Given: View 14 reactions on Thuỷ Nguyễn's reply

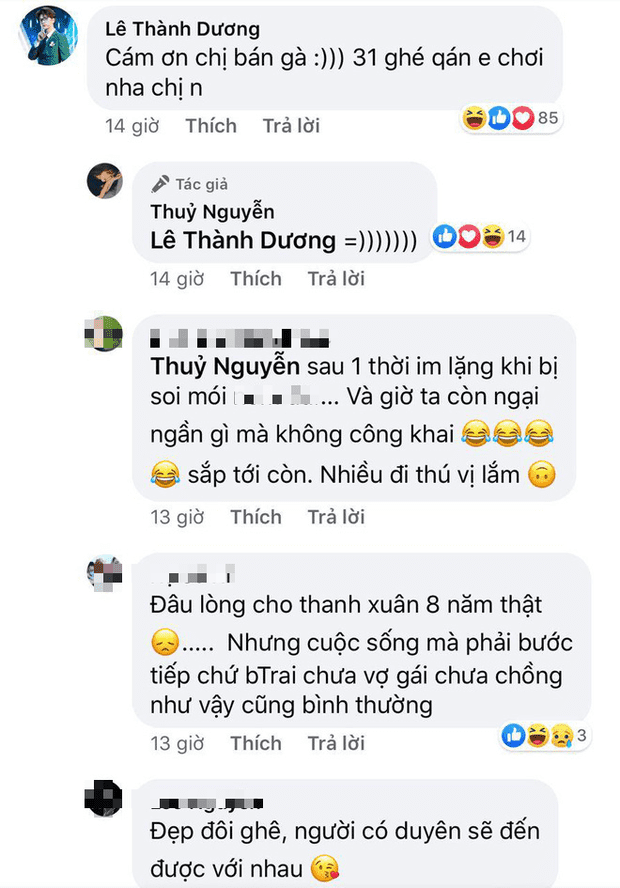Looking at the screenshot, I should click(480, 237).
